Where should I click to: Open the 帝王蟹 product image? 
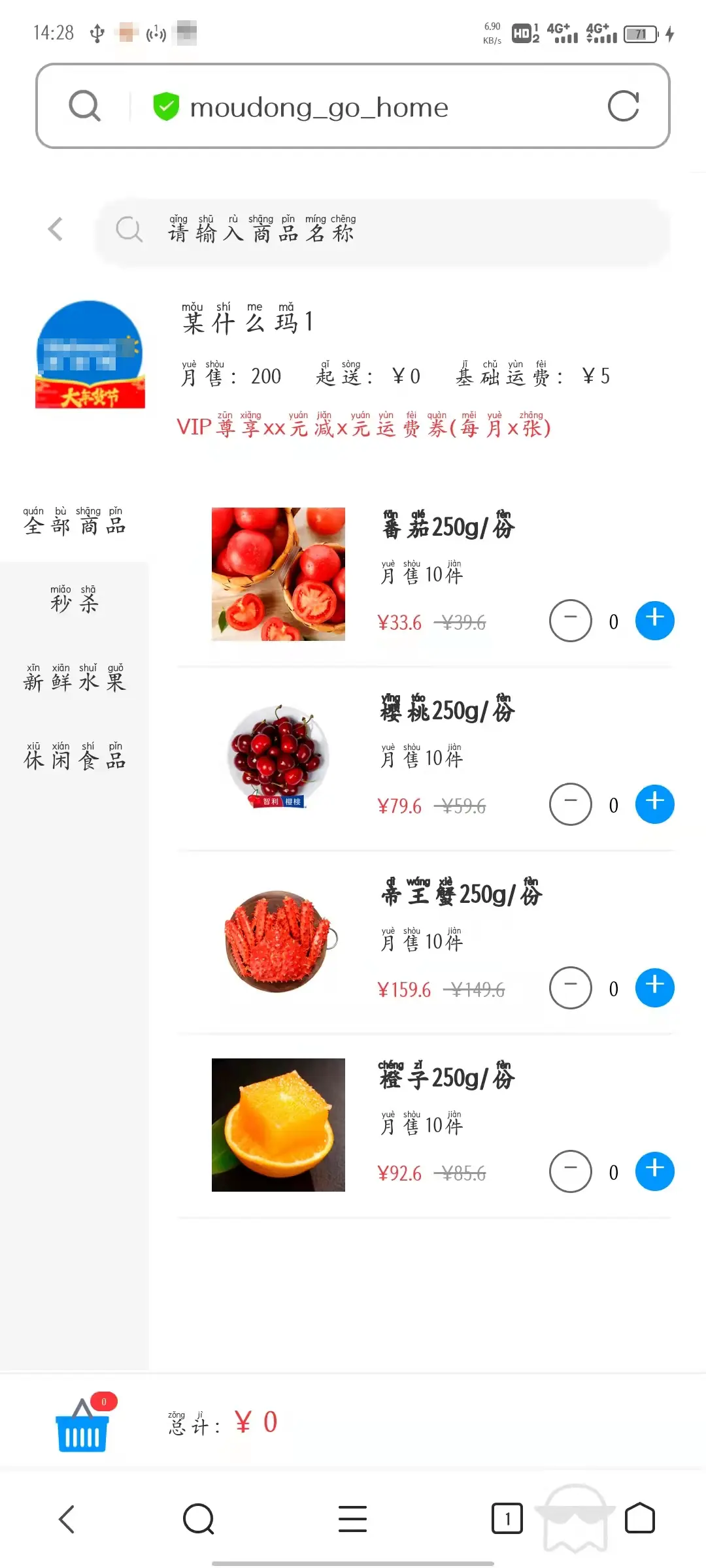pos(278,941)
